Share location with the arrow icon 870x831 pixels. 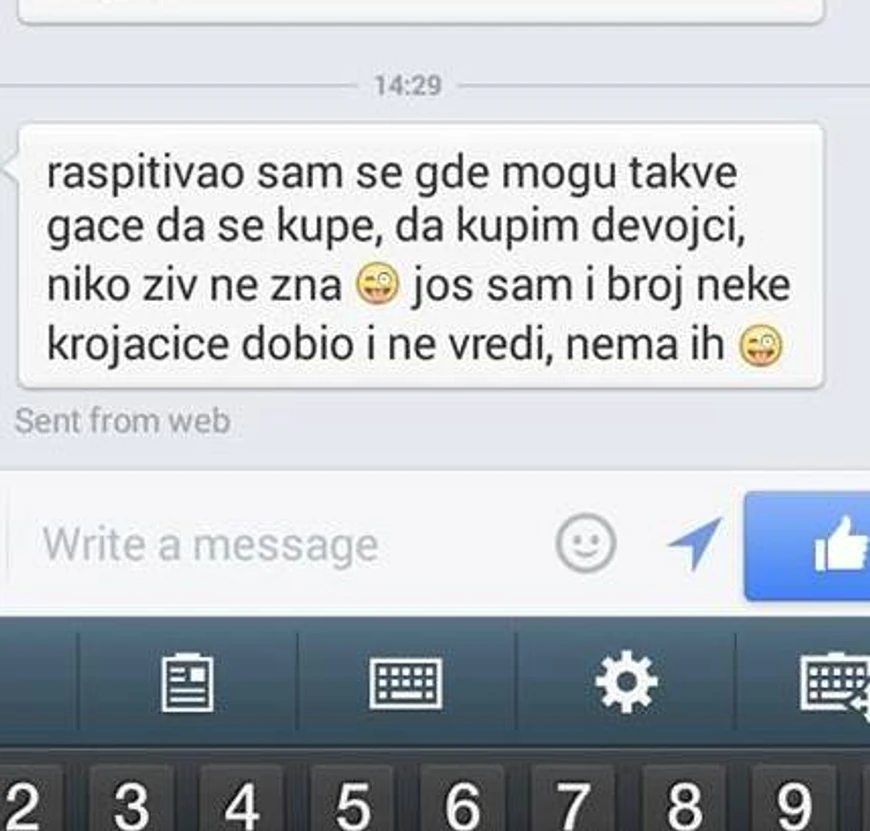coord(694,543)
